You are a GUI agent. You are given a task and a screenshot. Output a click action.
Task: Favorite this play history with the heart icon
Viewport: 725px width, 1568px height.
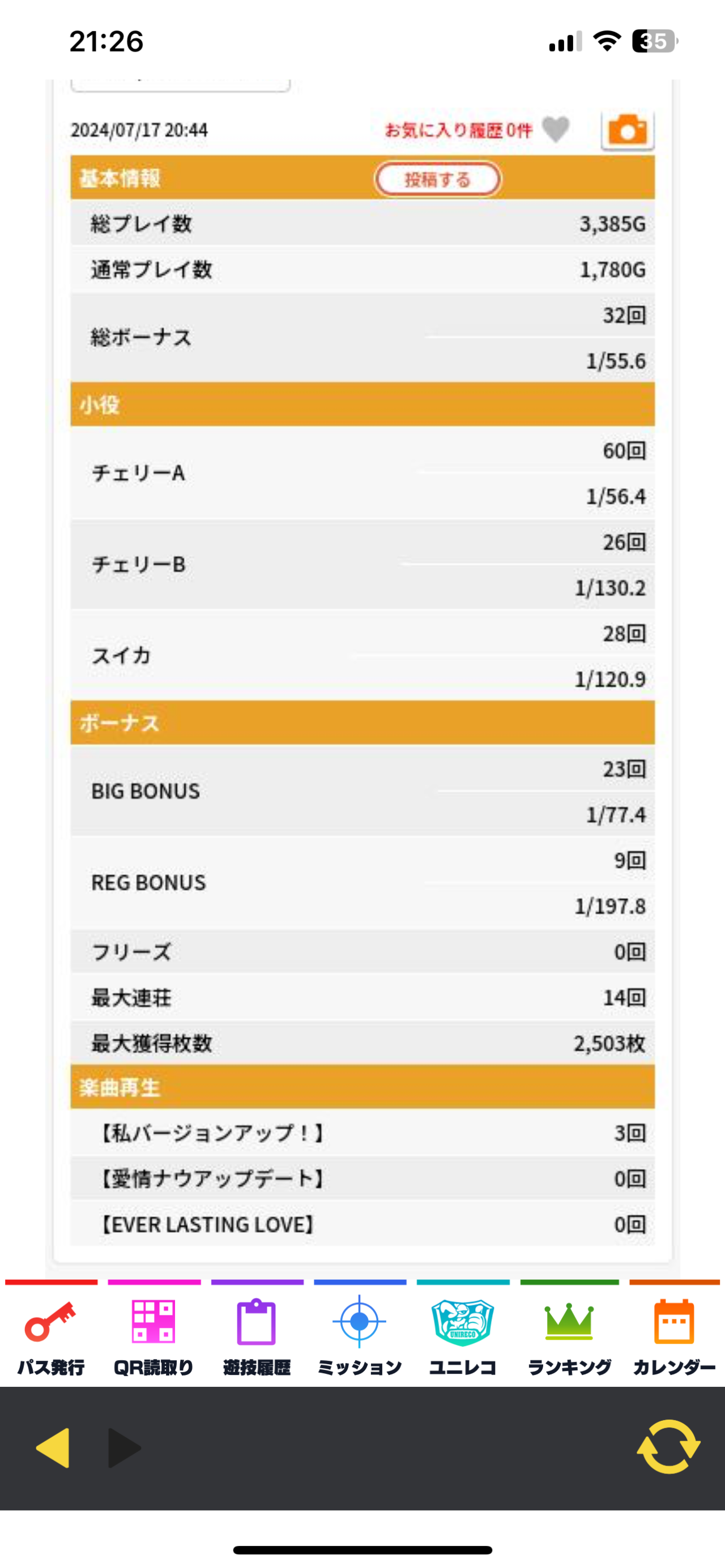(x=555, y=129)
